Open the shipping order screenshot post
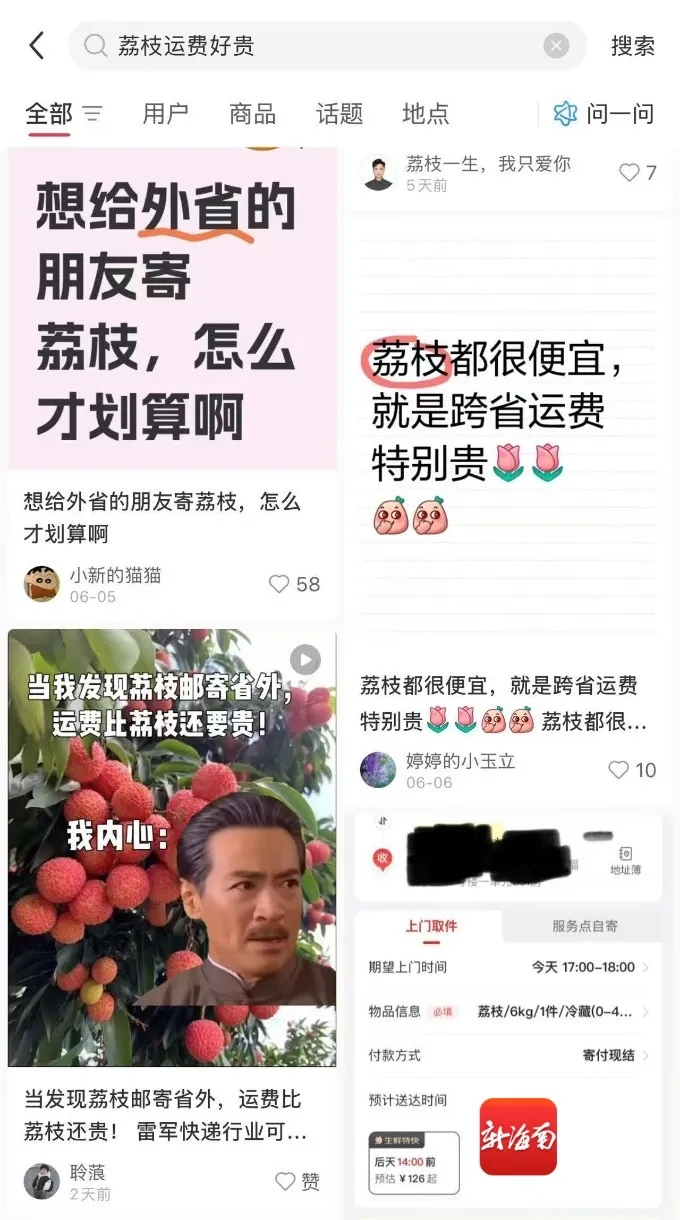 click(x=508, y=1010)
